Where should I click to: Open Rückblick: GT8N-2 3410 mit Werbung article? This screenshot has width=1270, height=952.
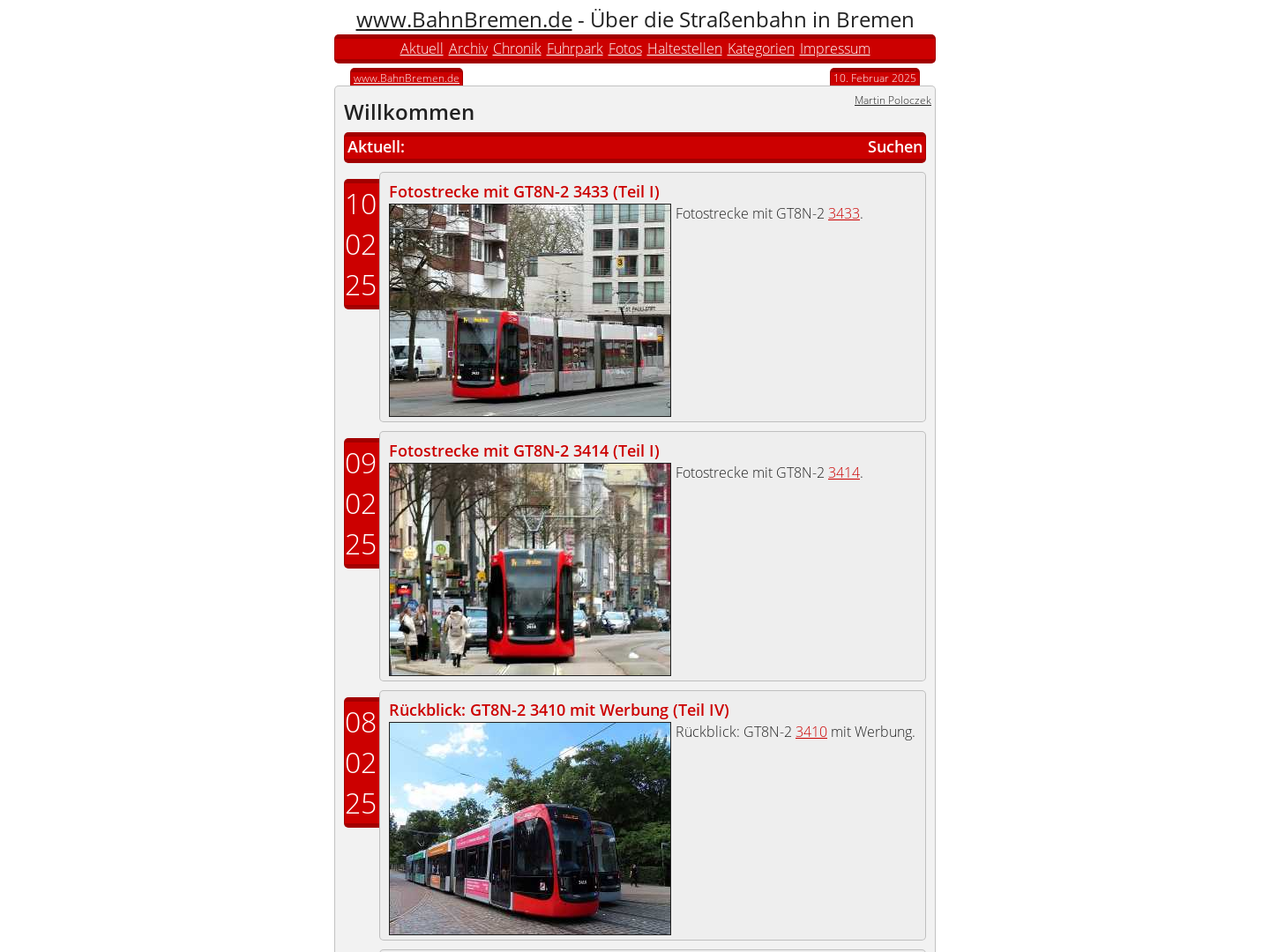click(x=558, y=710)
